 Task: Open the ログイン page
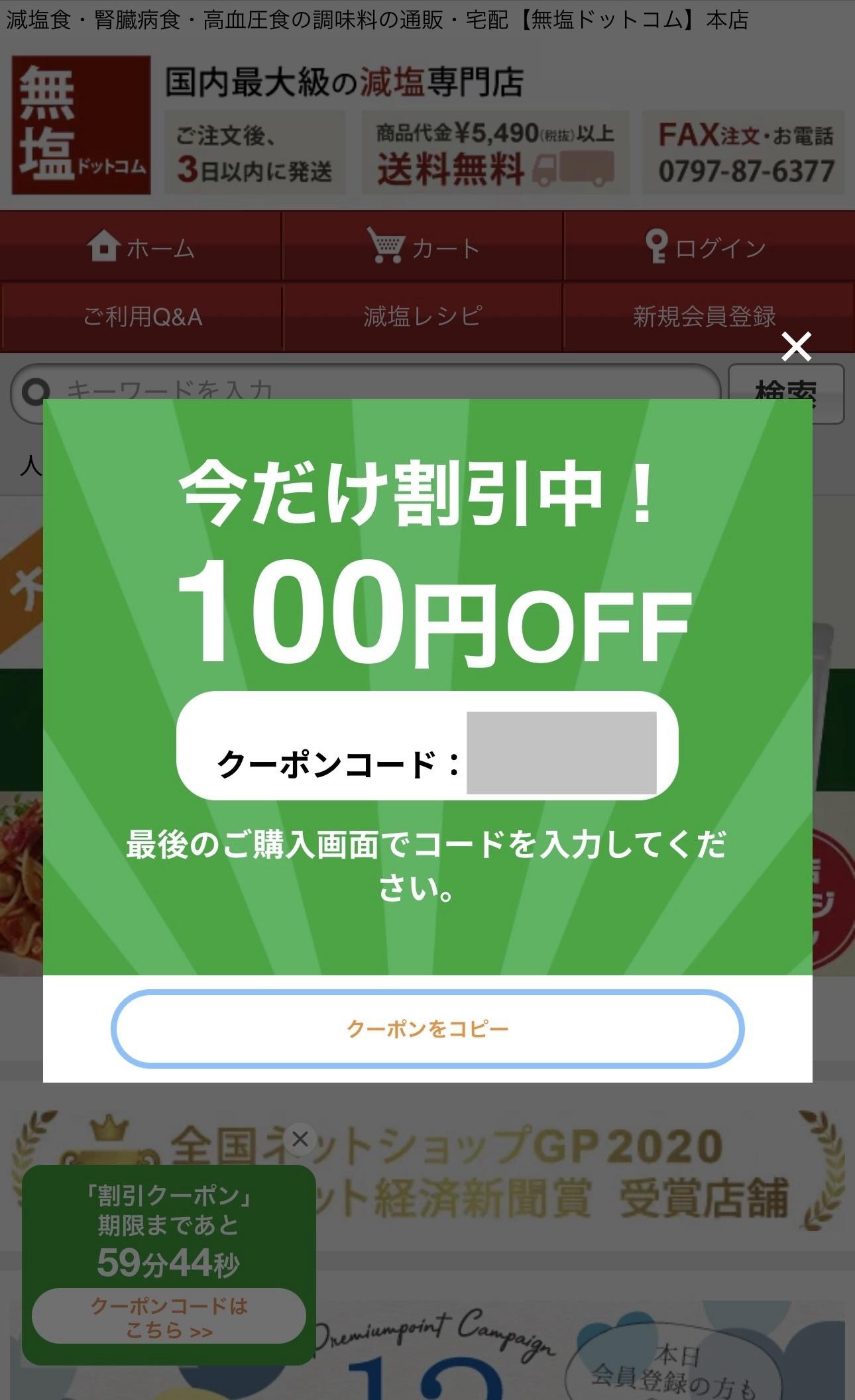707,248
